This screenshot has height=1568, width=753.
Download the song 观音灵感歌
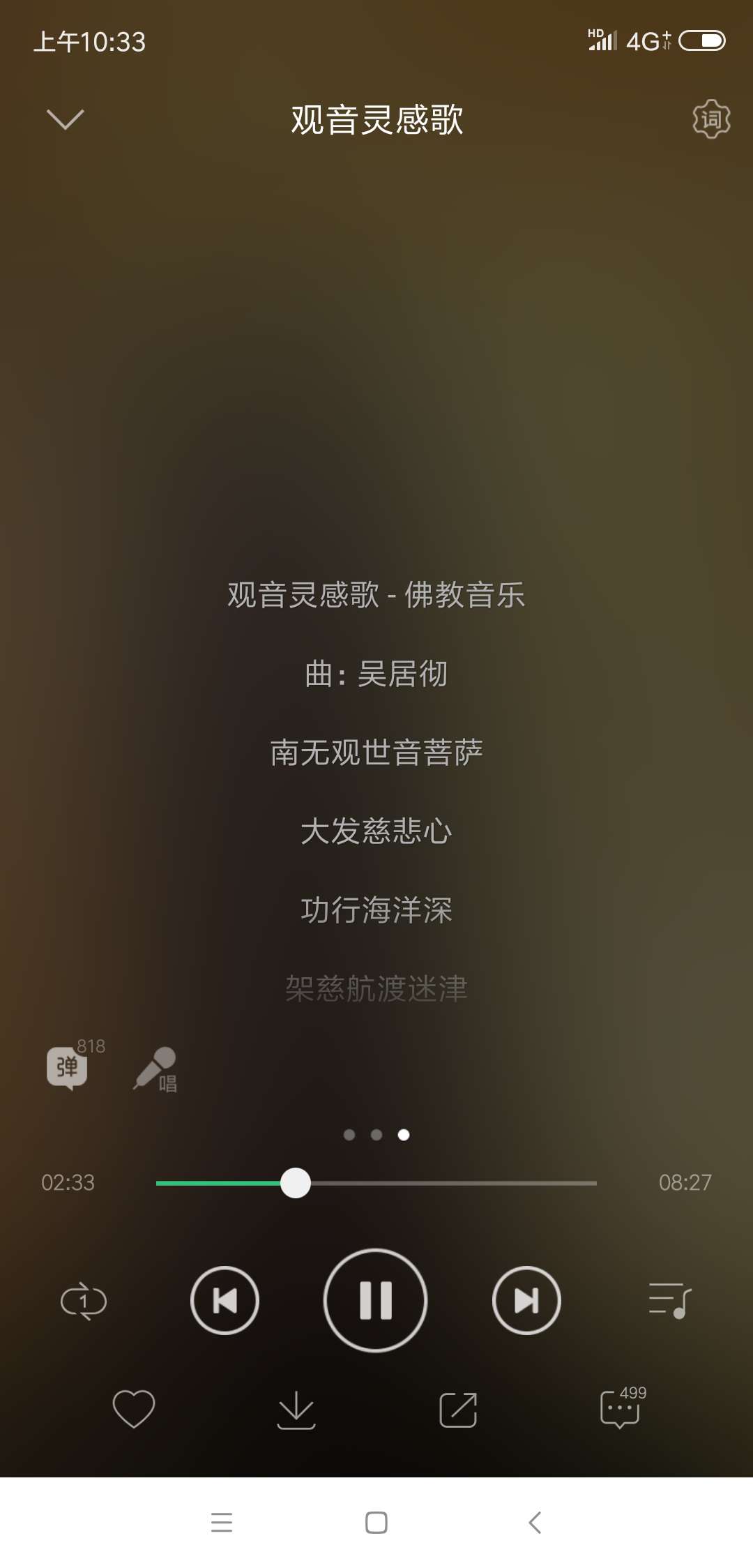[296, 1408]
